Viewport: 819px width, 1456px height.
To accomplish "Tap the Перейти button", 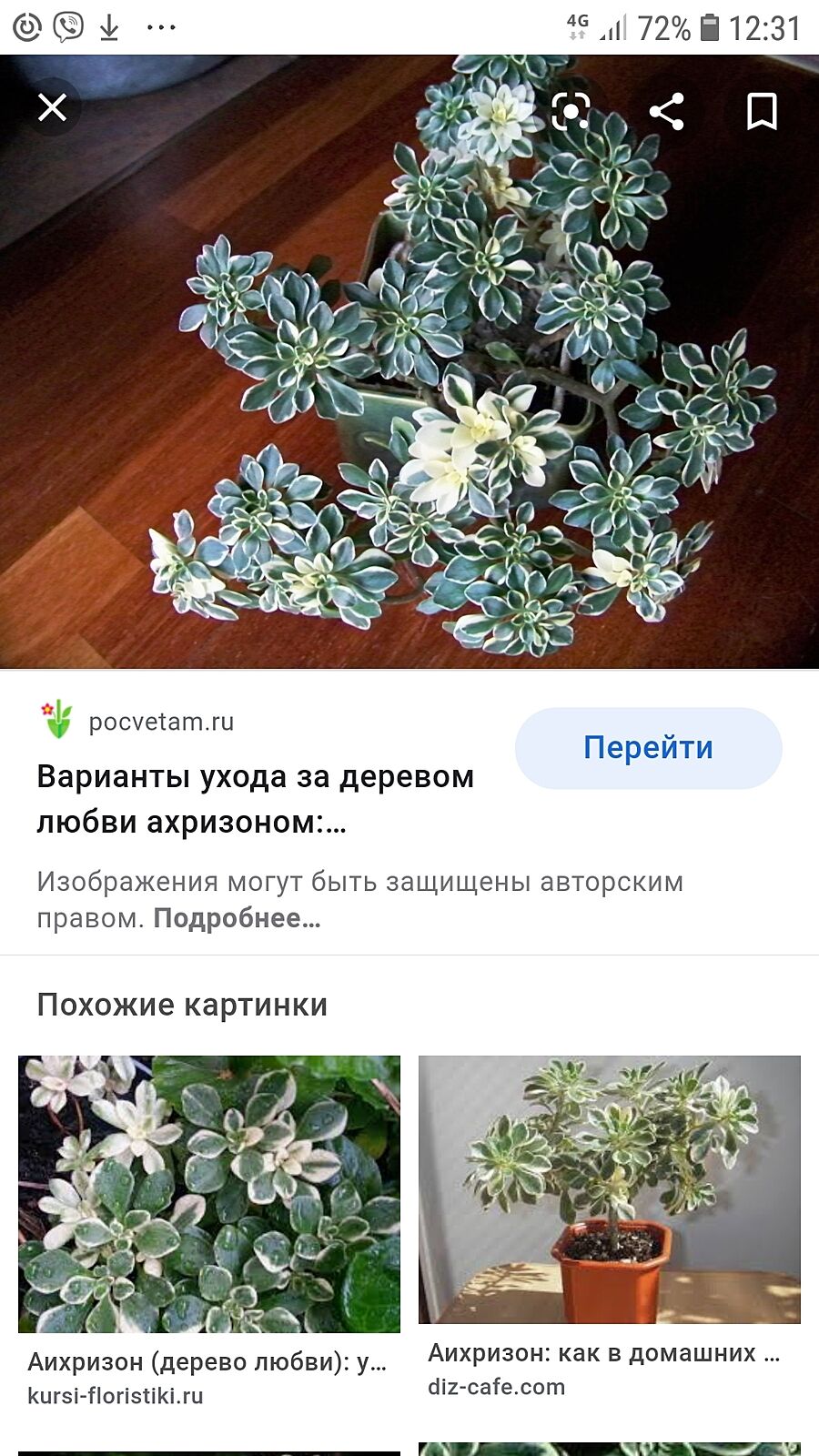I will coord(648,748).
